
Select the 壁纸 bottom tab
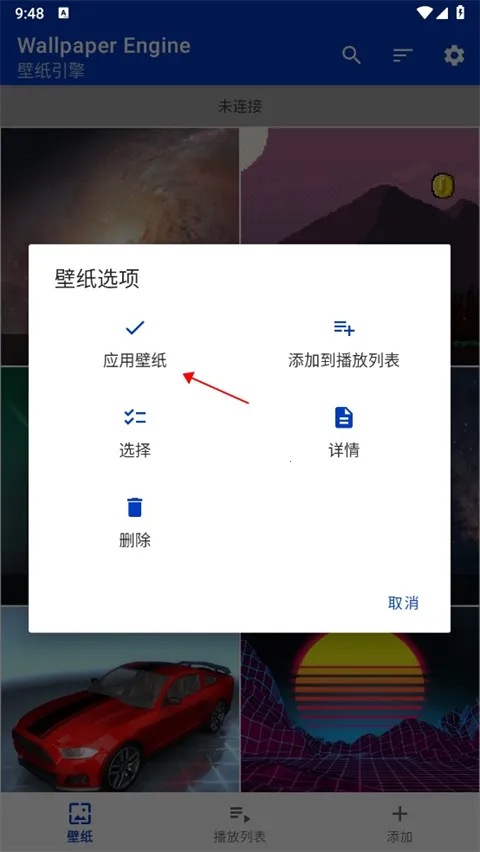pos(80,823)
